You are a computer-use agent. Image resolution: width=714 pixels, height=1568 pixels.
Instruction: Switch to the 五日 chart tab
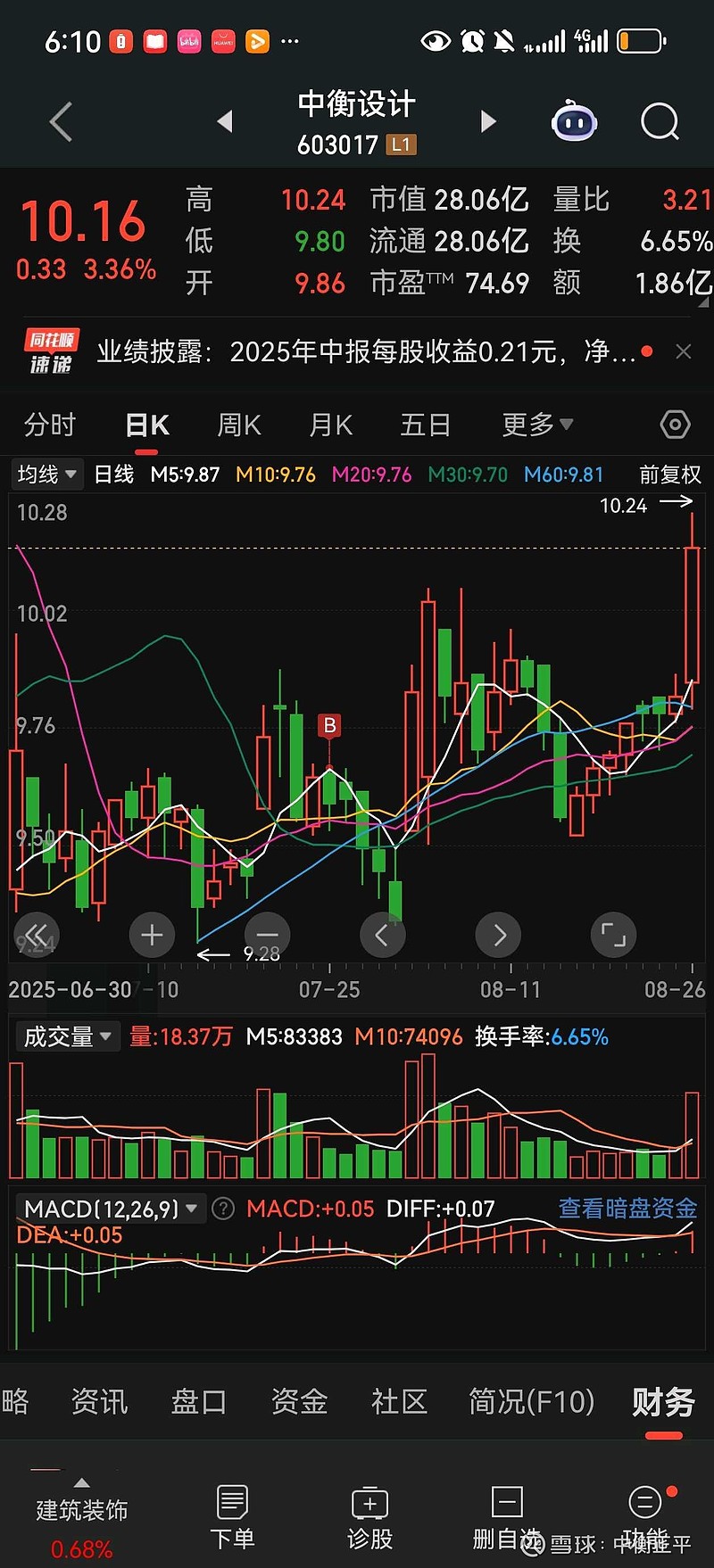425,425
